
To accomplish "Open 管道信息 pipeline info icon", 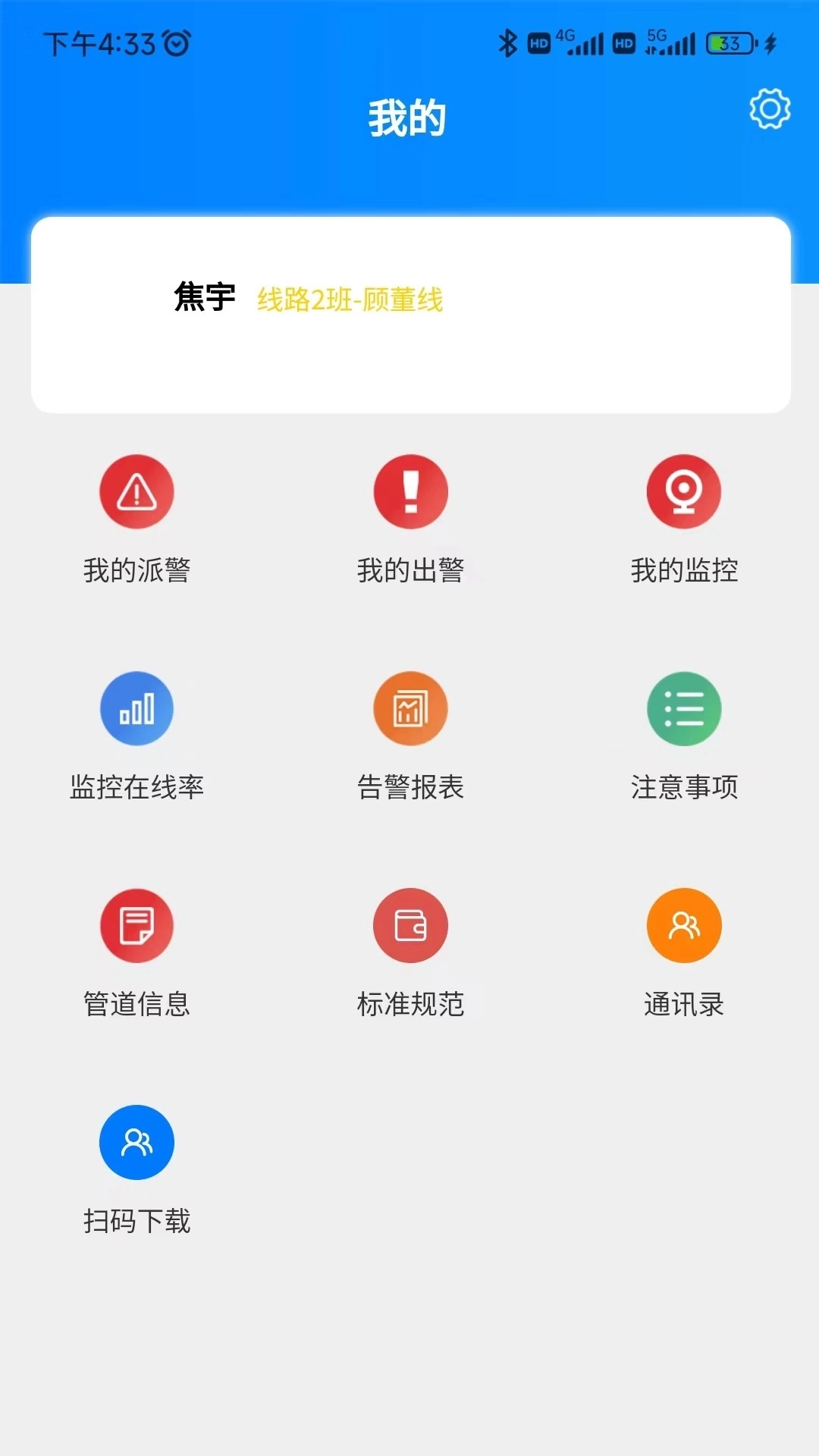I will coord(136,925).
